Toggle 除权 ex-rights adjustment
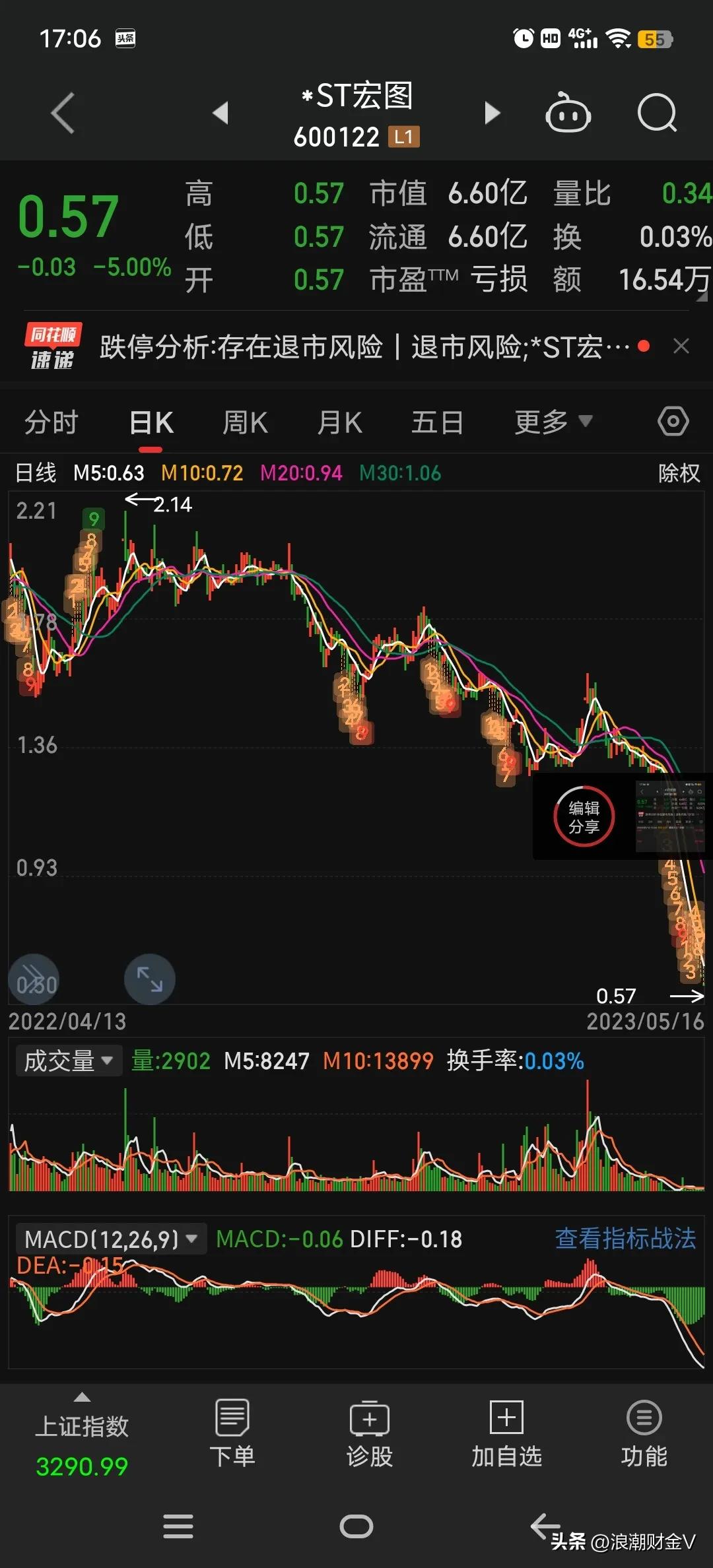 coord(678,473)
